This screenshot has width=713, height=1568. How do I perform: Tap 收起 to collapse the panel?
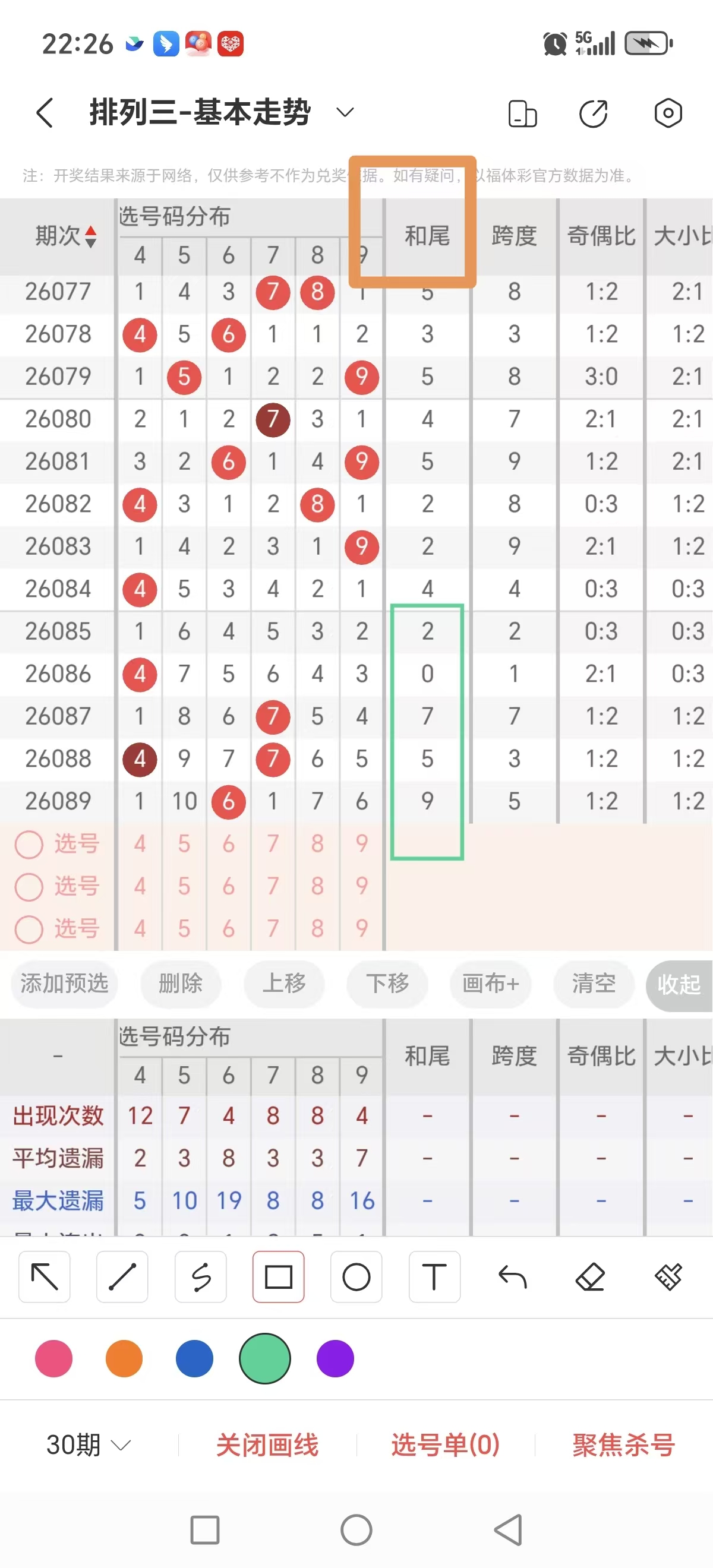point(678,984)
